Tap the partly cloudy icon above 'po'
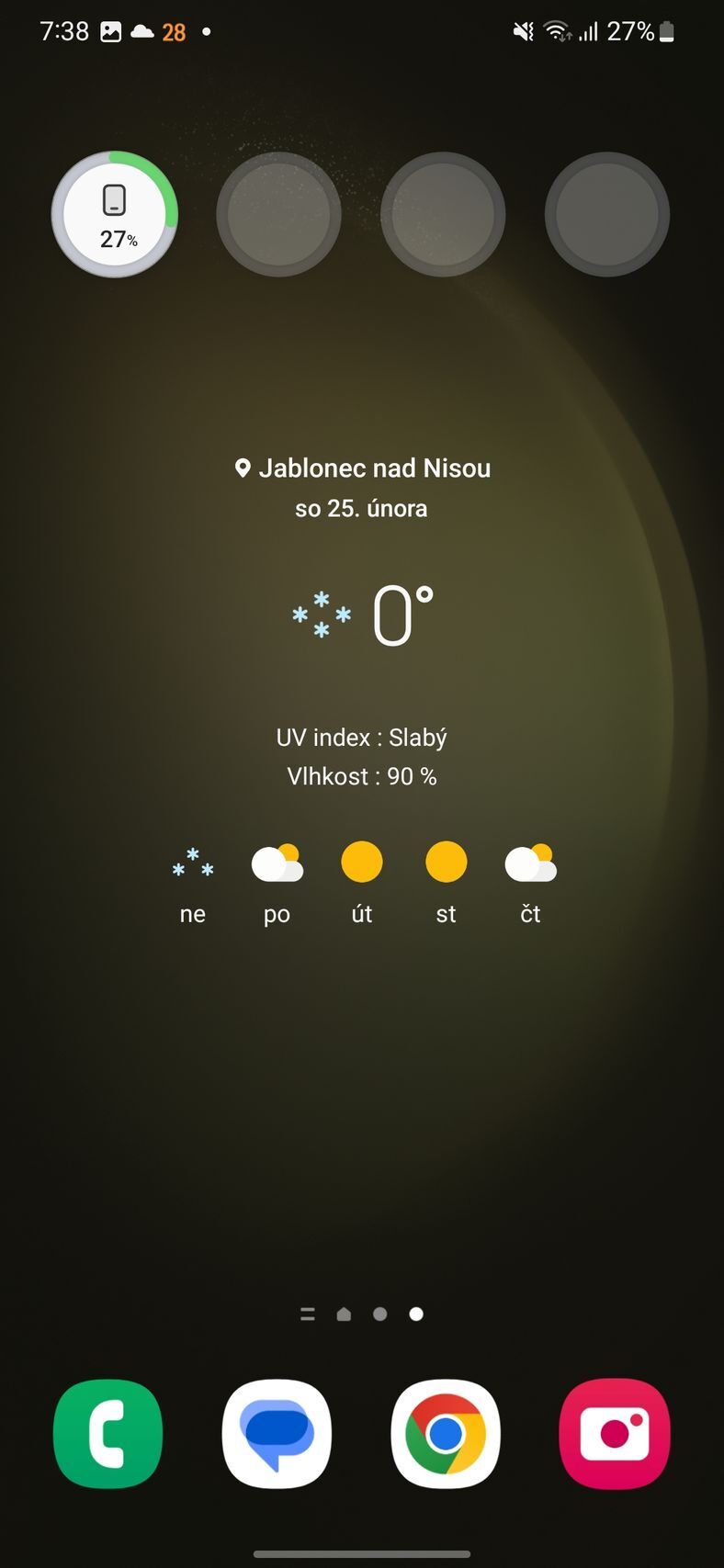Image resolution: width=724 pixels, height=1568 pixels. coord(277,861)
